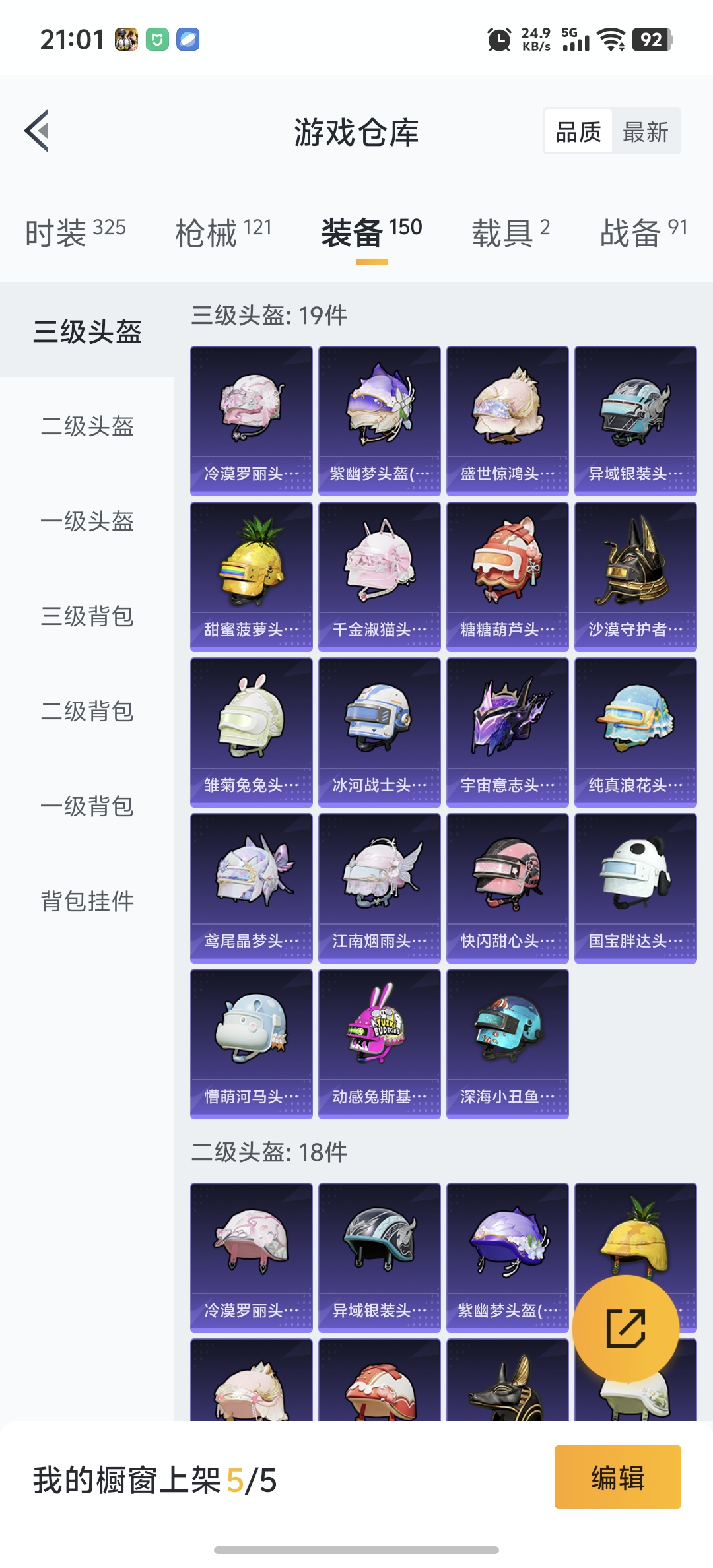View the 沙漠守护者 helmet item
The width and height of the screenshot is (713, 1568).
tap(636, 577)
